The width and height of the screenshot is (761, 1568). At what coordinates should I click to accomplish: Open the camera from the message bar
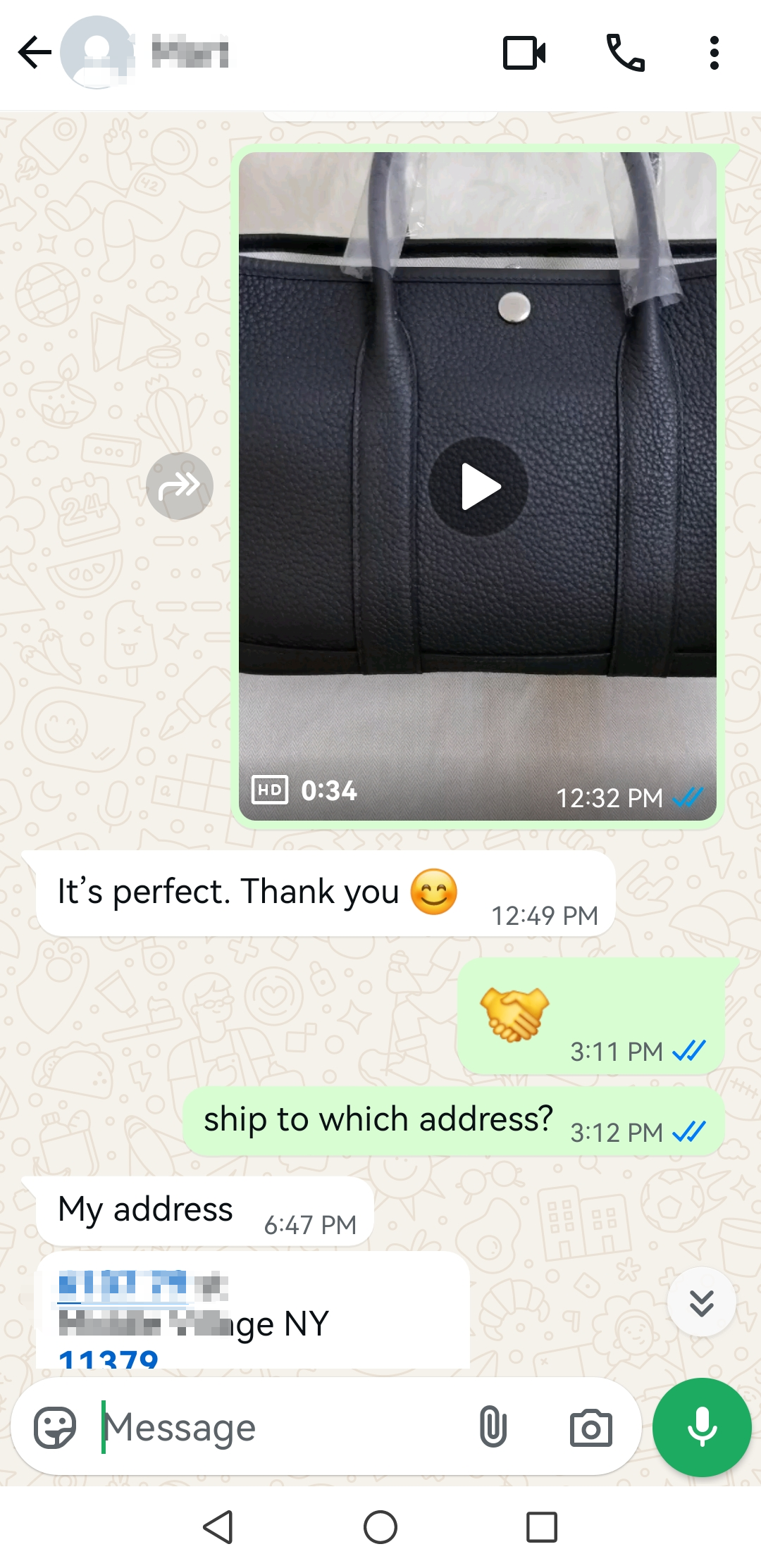coord(590,1428)
